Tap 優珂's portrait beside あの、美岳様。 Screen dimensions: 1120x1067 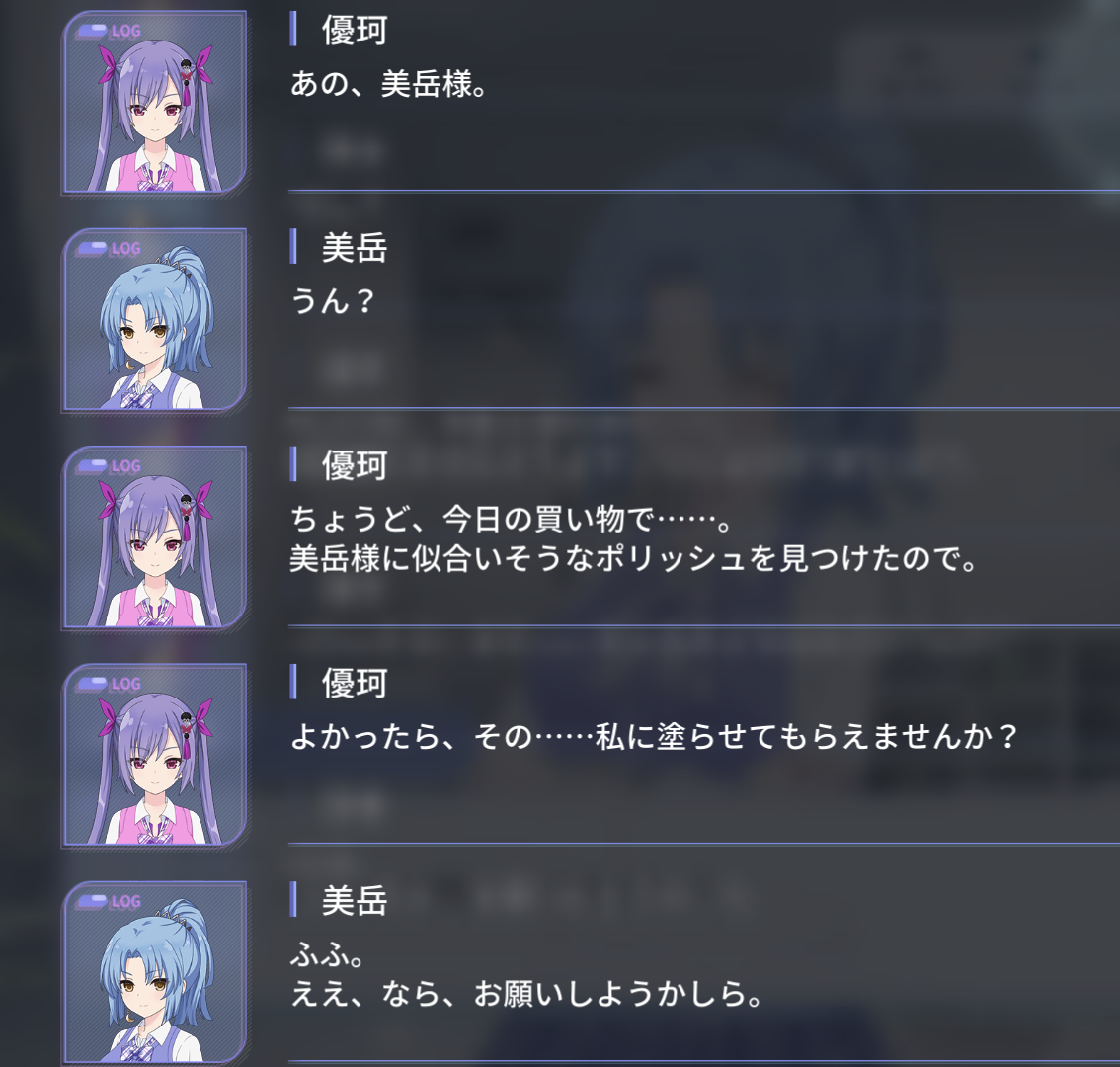[154, 103]
